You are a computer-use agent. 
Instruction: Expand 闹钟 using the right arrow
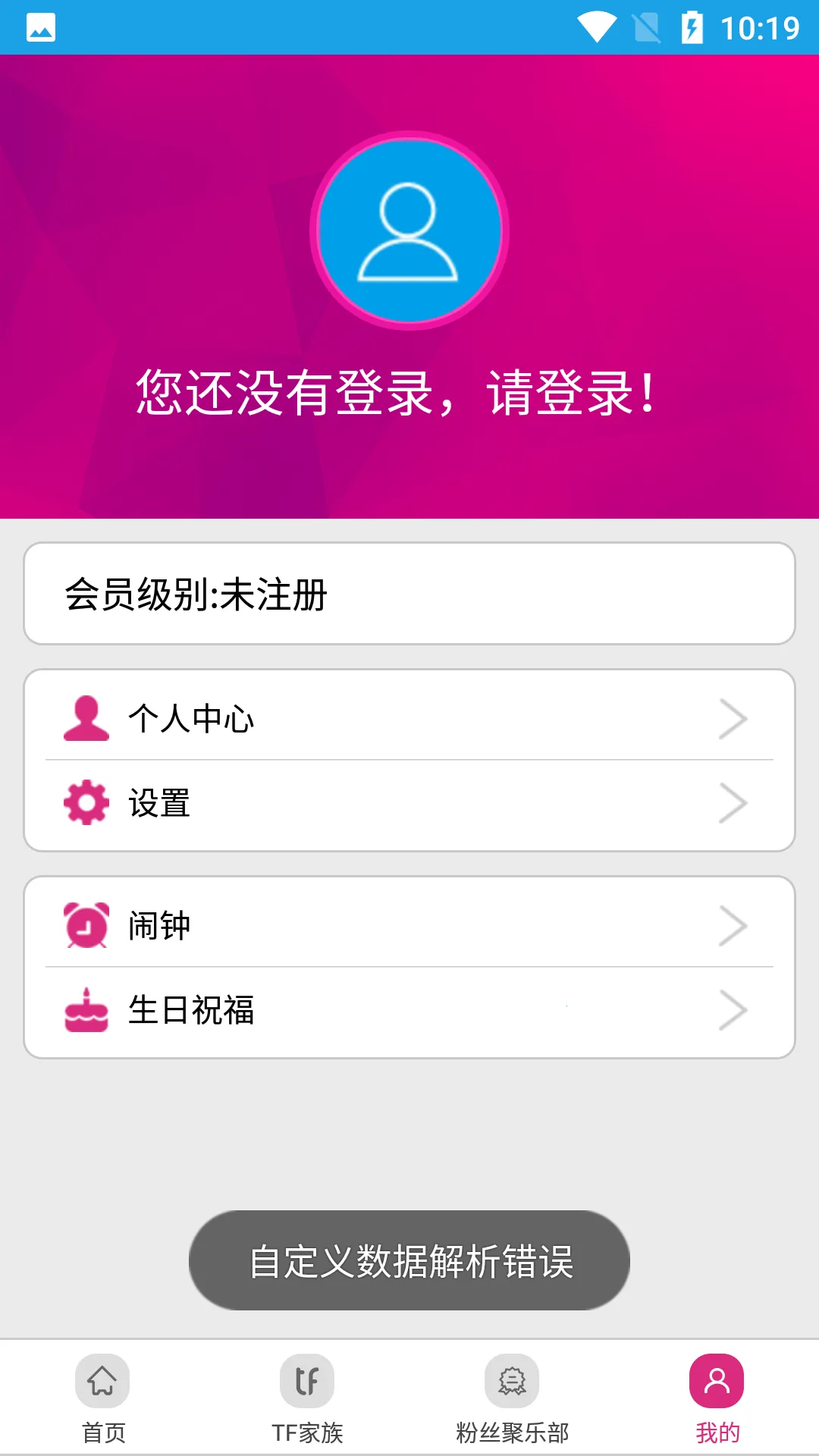733,925
